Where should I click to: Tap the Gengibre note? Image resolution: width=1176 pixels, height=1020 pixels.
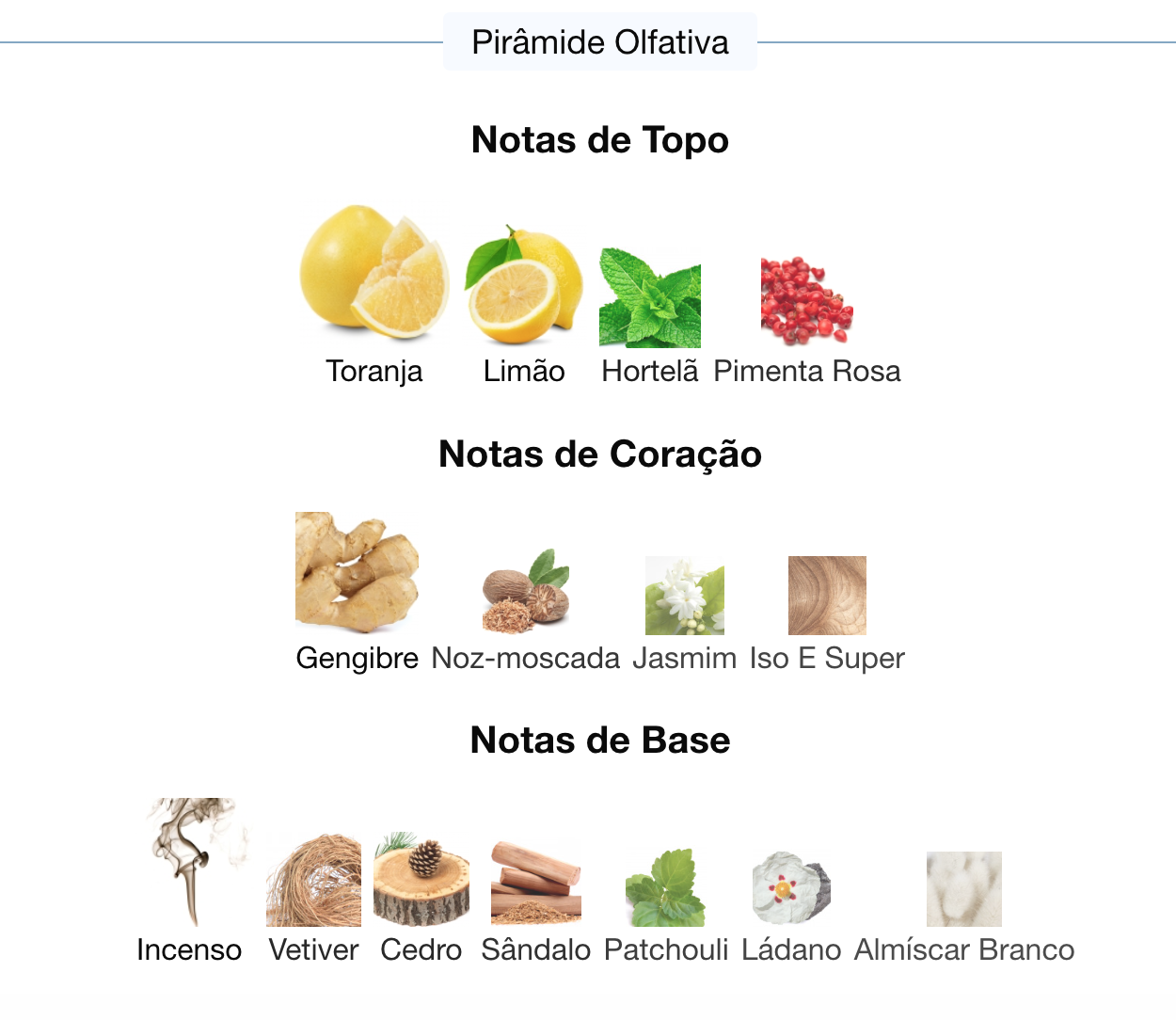click(x=357, y=572)
